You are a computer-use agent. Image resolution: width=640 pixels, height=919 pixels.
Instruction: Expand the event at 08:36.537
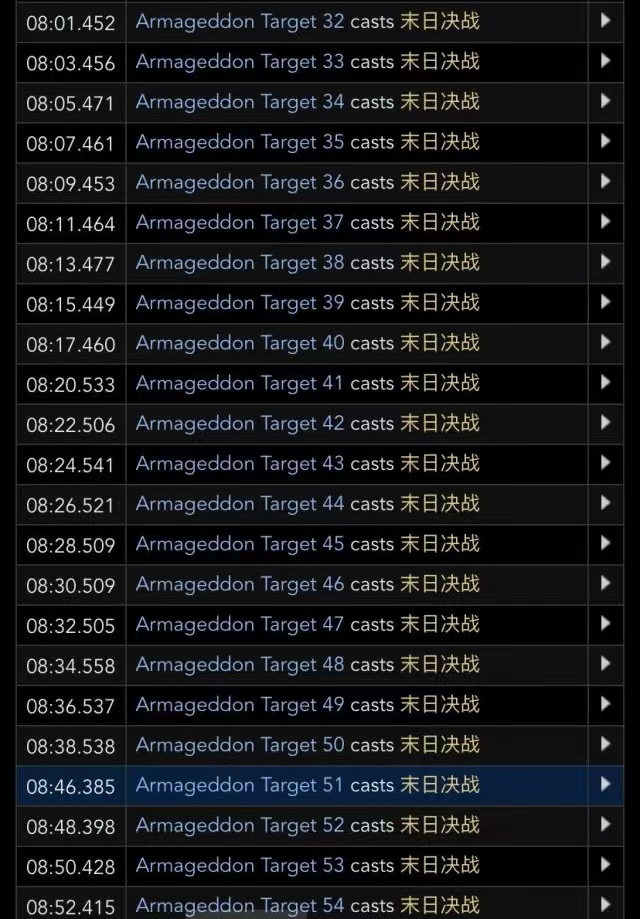(605, 705)
